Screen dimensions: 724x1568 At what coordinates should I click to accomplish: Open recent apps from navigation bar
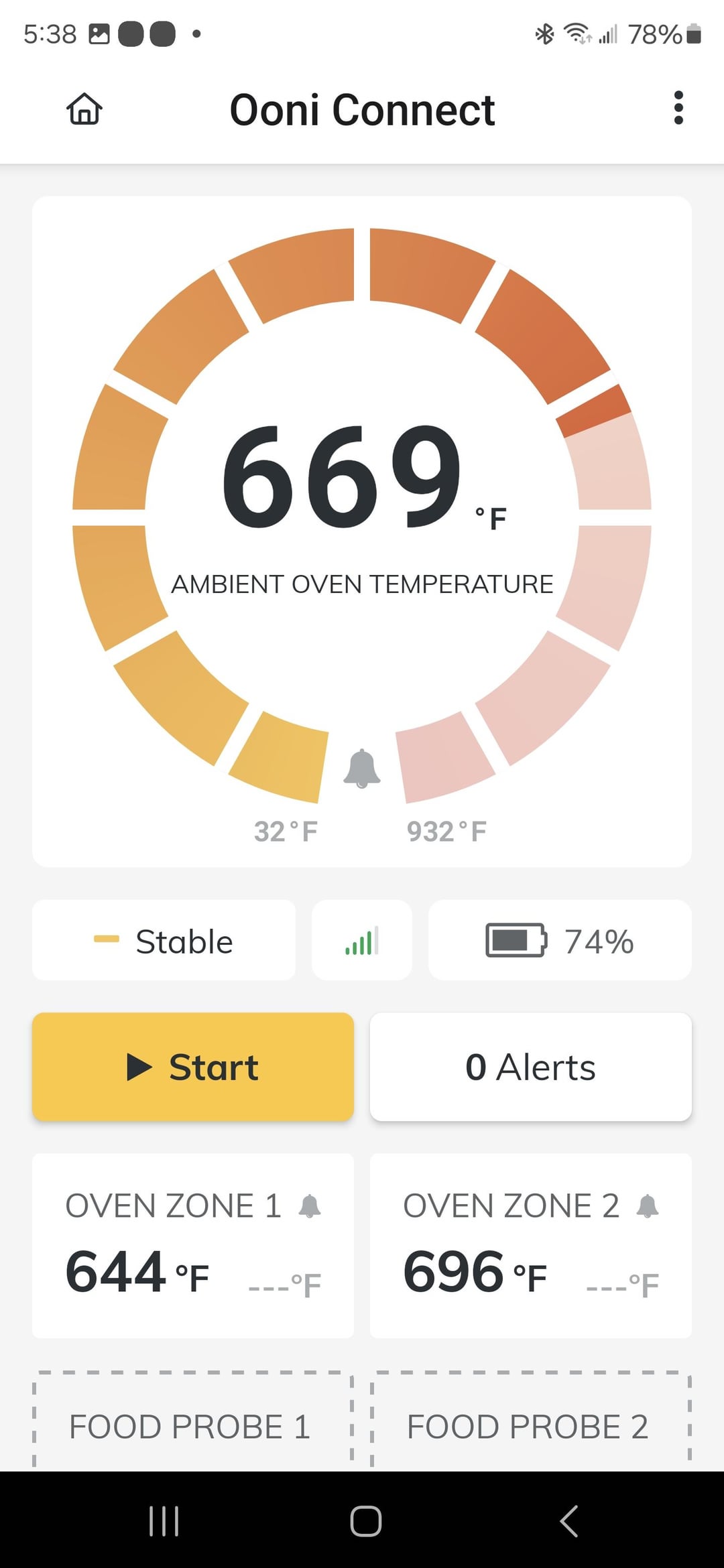click(164, 1521)
